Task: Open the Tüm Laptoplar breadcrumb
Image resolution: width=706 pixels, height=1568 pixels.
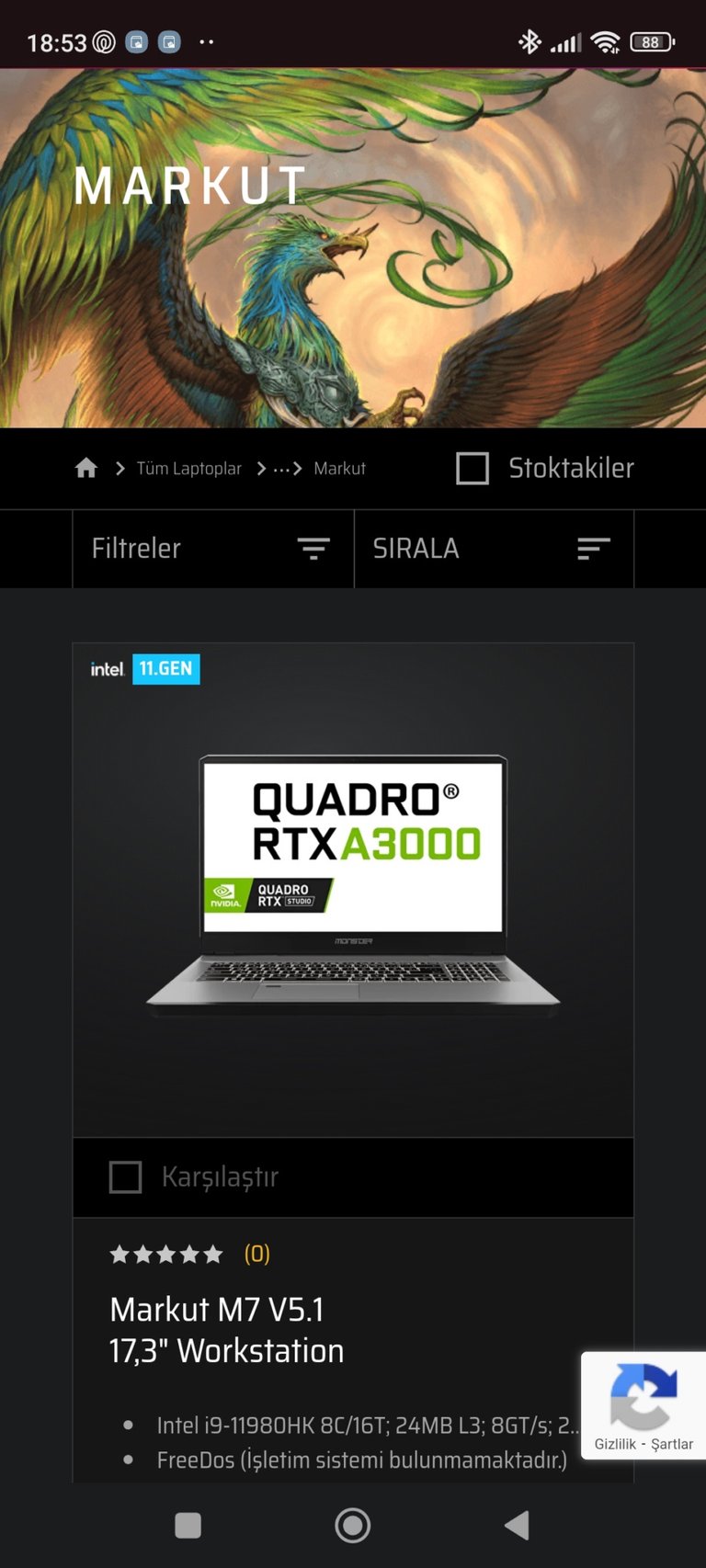Action: (x=188, y=469)
